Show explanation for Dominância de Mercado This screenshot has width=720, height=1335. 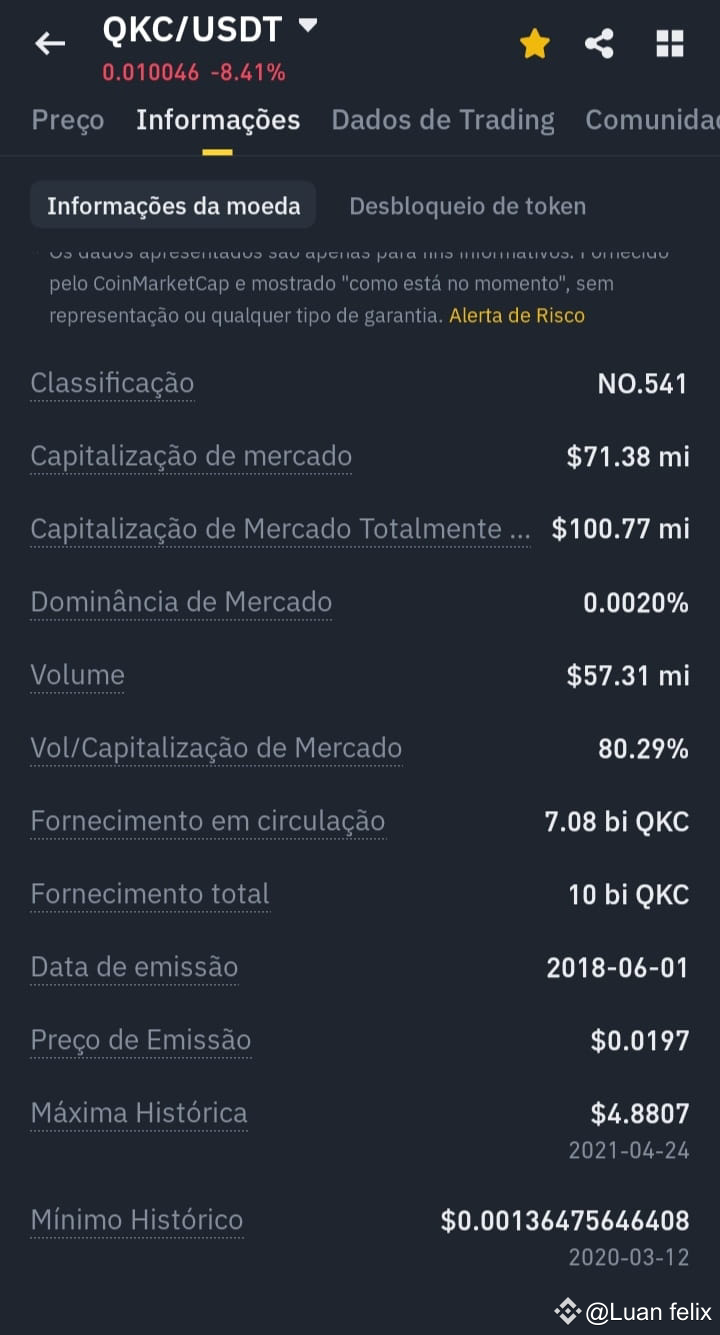coord(181,602)
